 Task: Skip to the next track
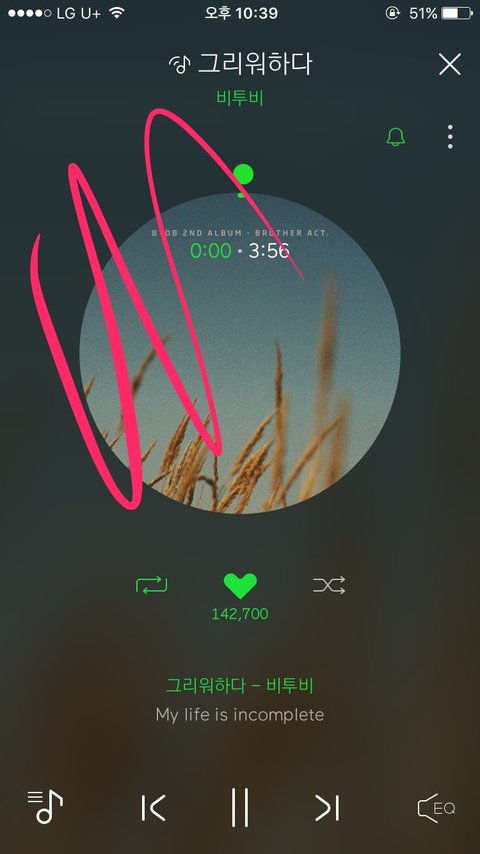[x=327, y=807]
